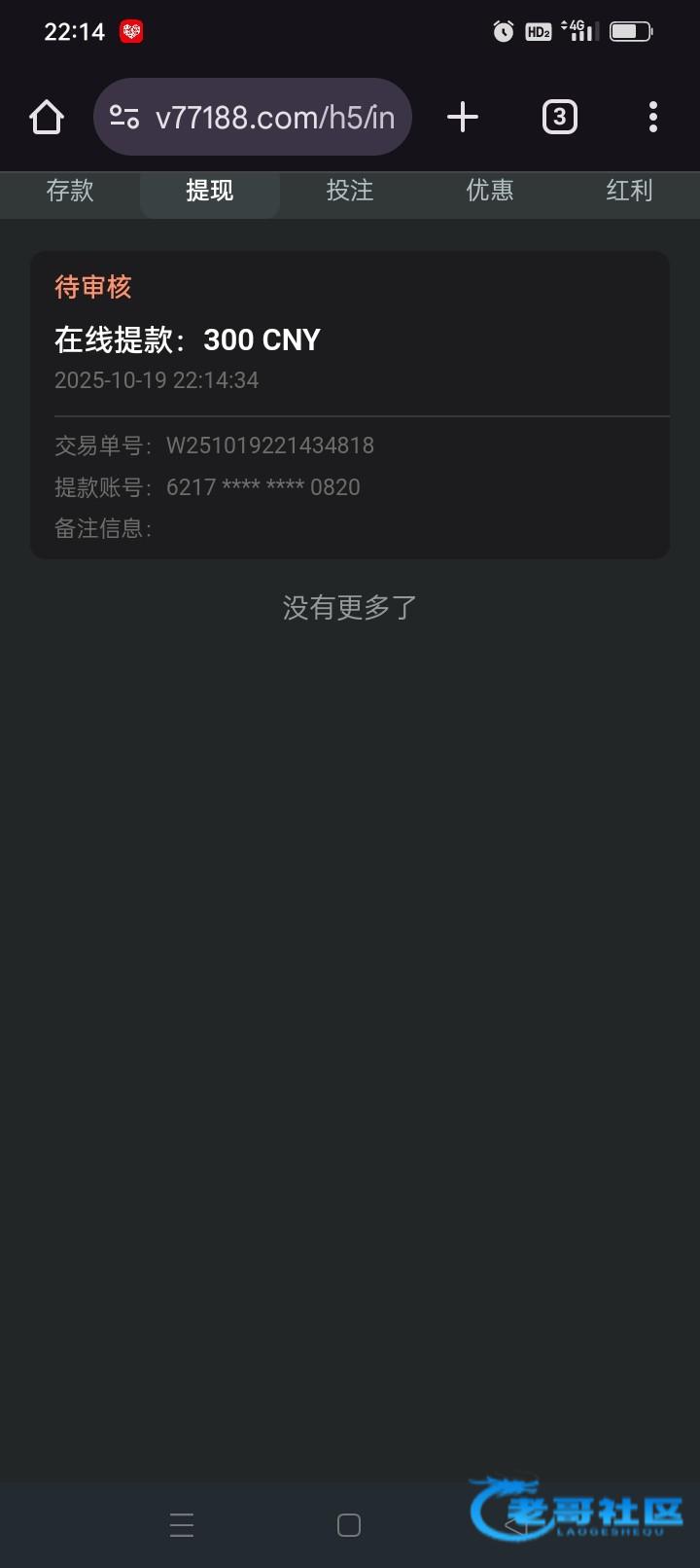
Task: Go to the system home screen
Action: pos(349,1524)
